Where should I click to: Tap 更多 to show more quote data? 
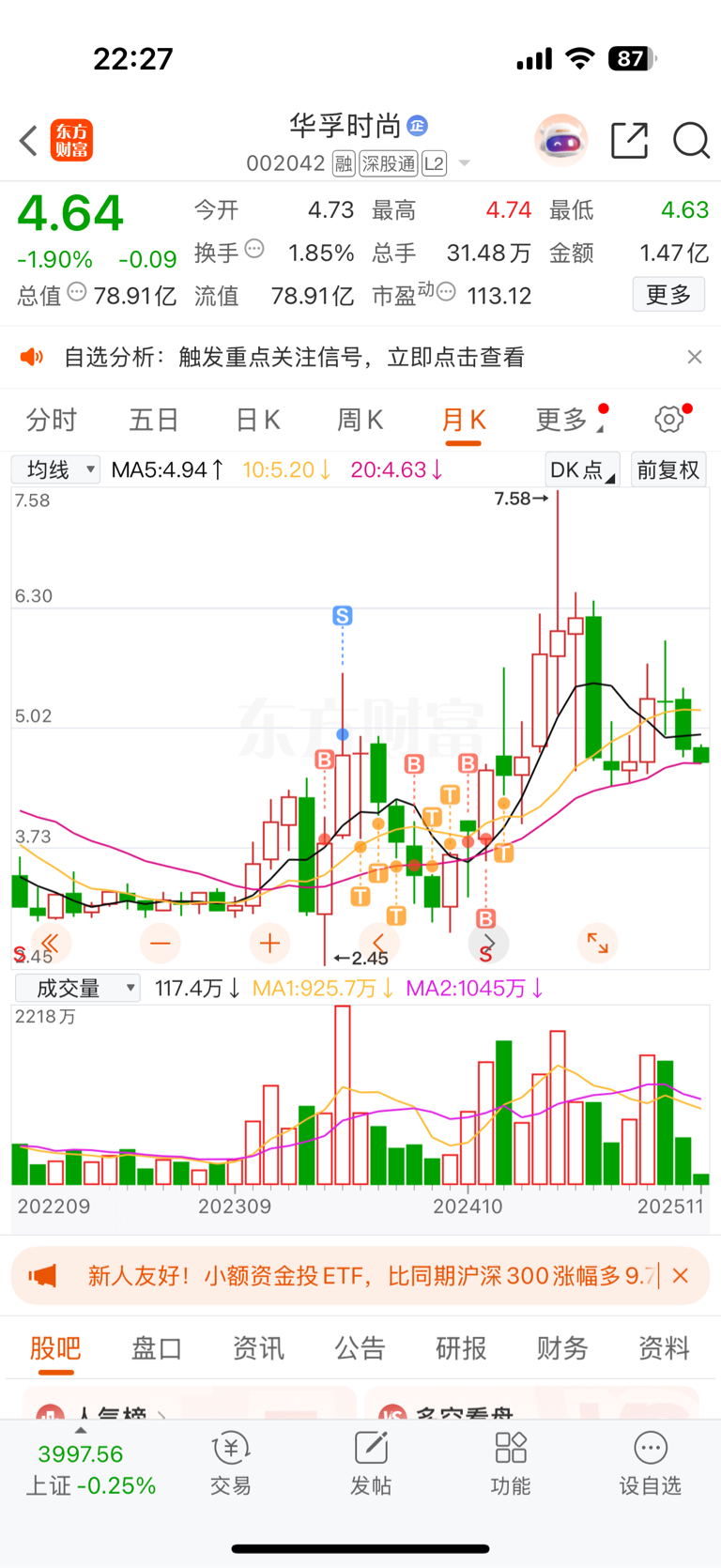coord(668,295)
